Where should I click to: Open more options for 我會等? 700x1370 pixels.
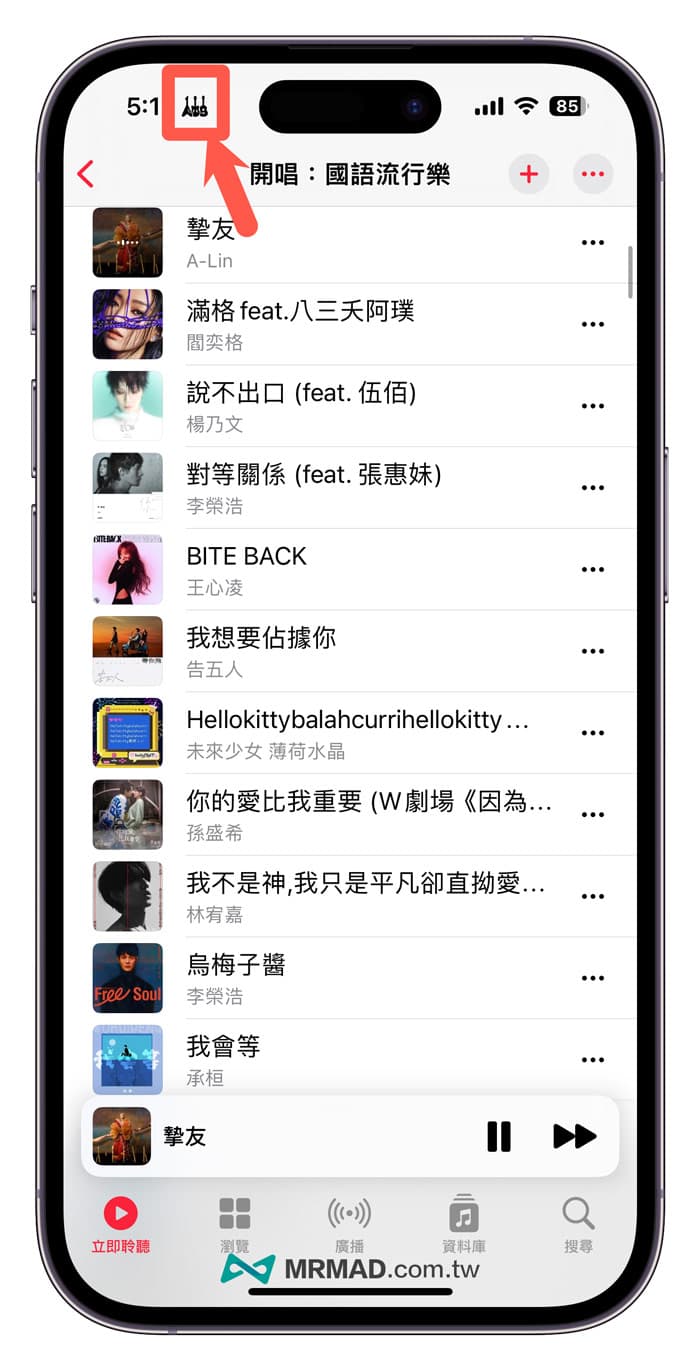point(592,1060)
